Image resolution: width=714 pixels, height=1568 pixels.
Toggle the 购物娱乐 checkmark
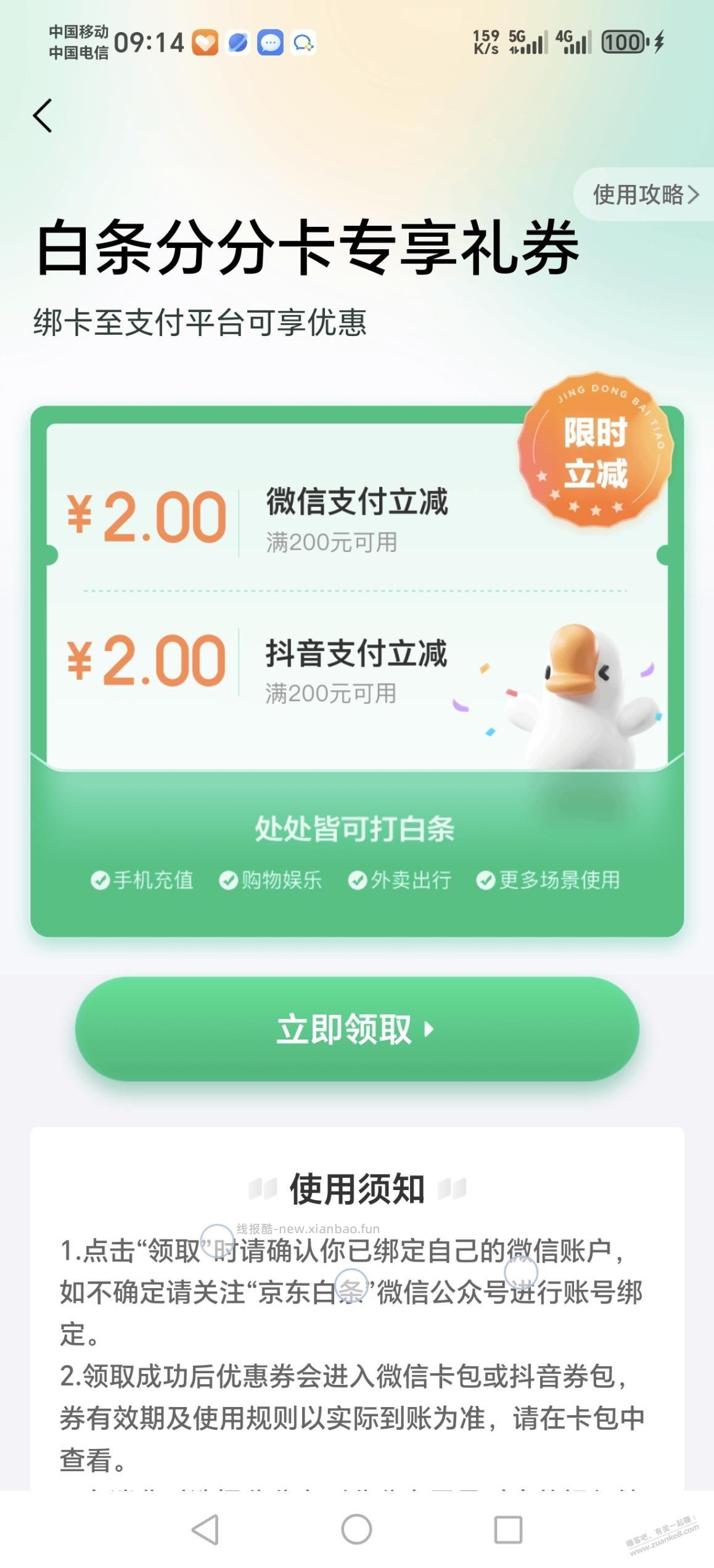click(x=230, y=880)
